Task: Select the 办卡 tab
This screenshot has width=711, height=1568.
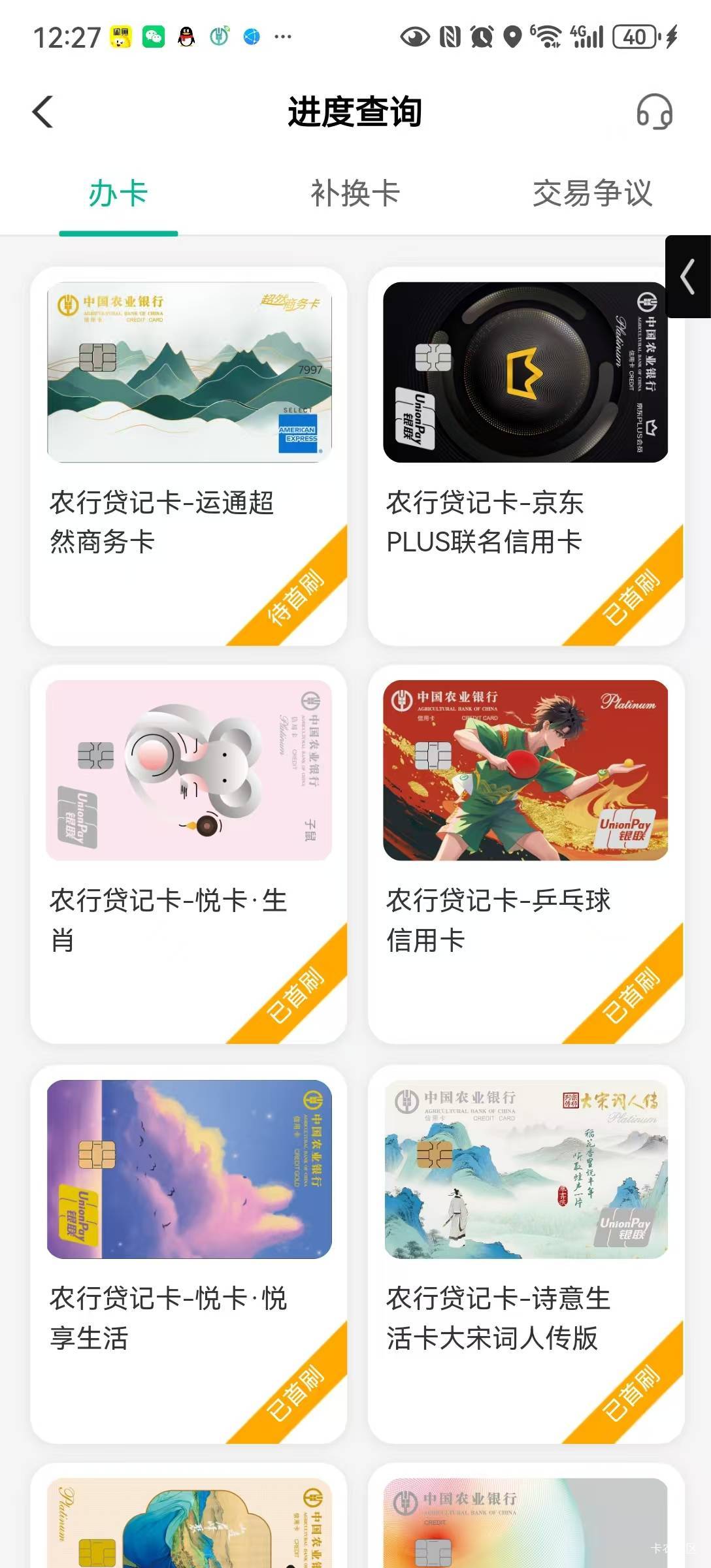Action: (x=118, y=194)
